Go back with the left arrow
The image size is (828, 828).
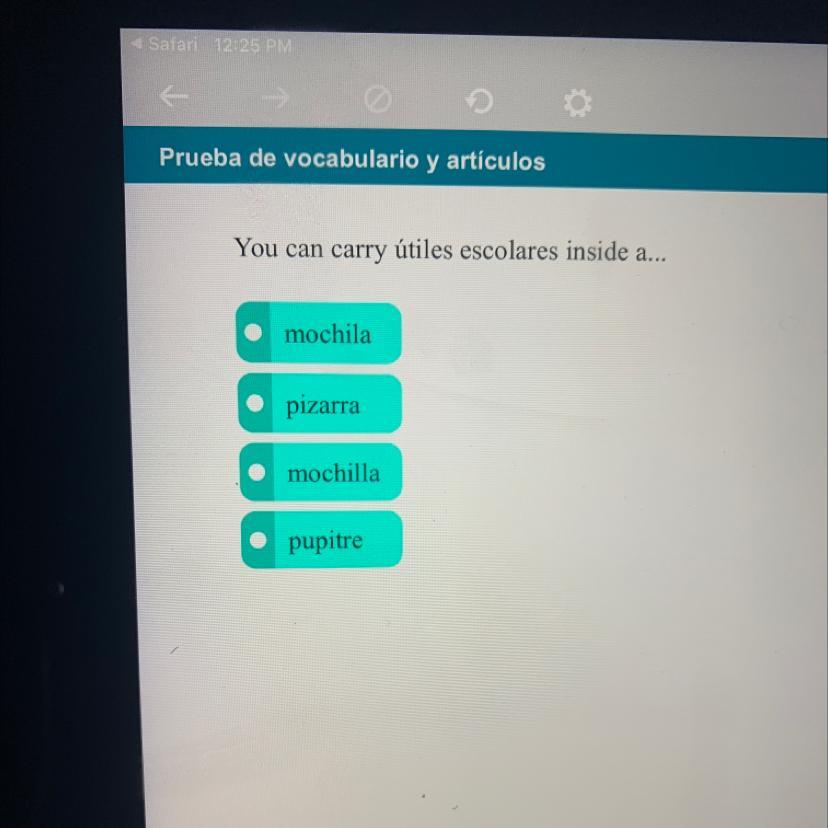[x=174, y=96]
